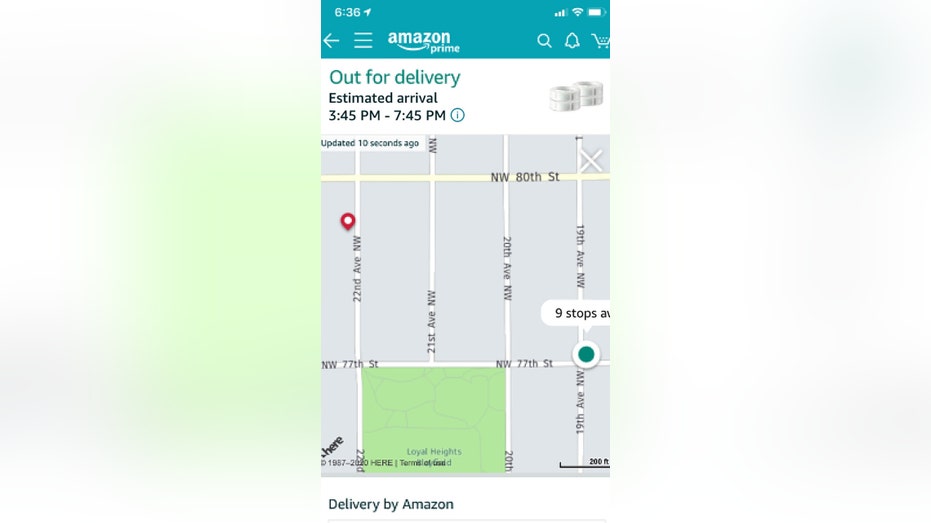Go back using the arrow
The image size is (931, 523).
click(331, 41)
